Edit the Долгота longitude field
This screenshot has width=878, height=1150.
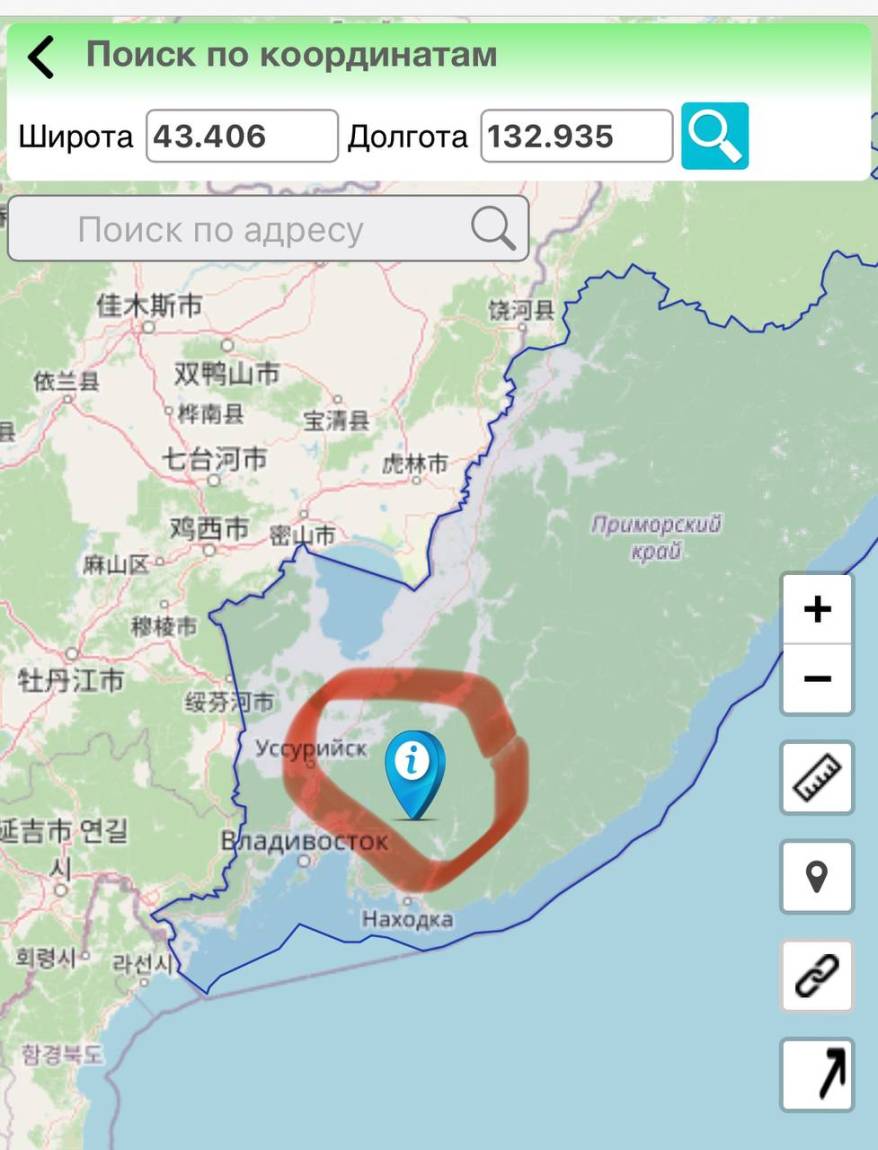click(x=576, y=136)
